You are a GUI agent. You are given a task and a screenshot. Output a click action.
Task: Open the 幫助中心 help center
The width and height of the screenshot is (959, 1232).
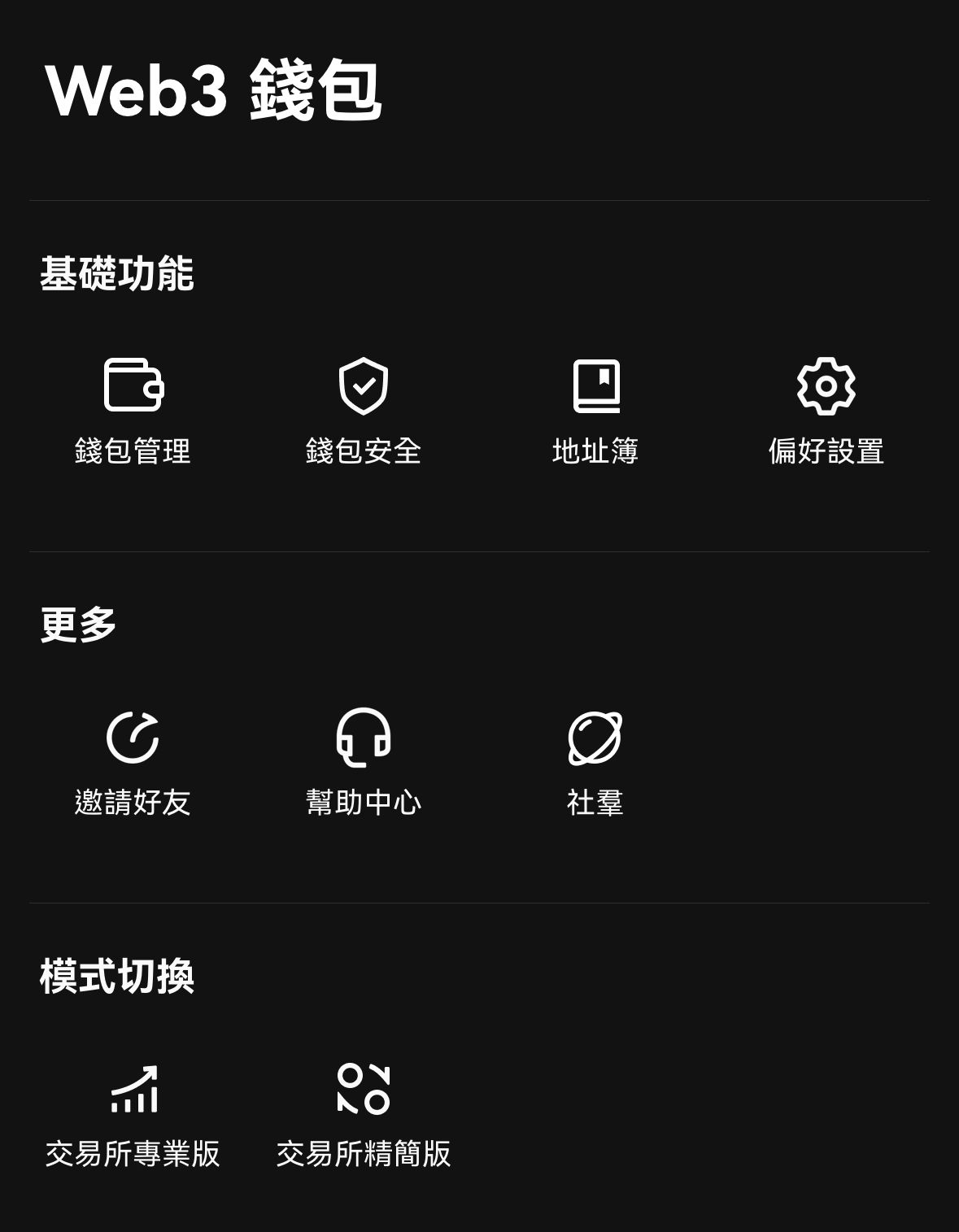(x=363, y=760)
